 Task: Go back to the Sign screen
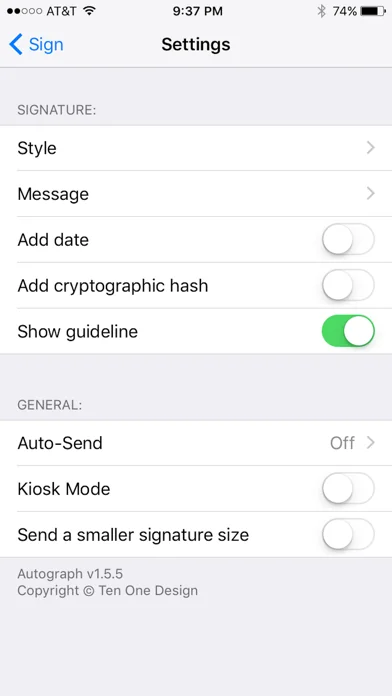click(x=36, y=44)
